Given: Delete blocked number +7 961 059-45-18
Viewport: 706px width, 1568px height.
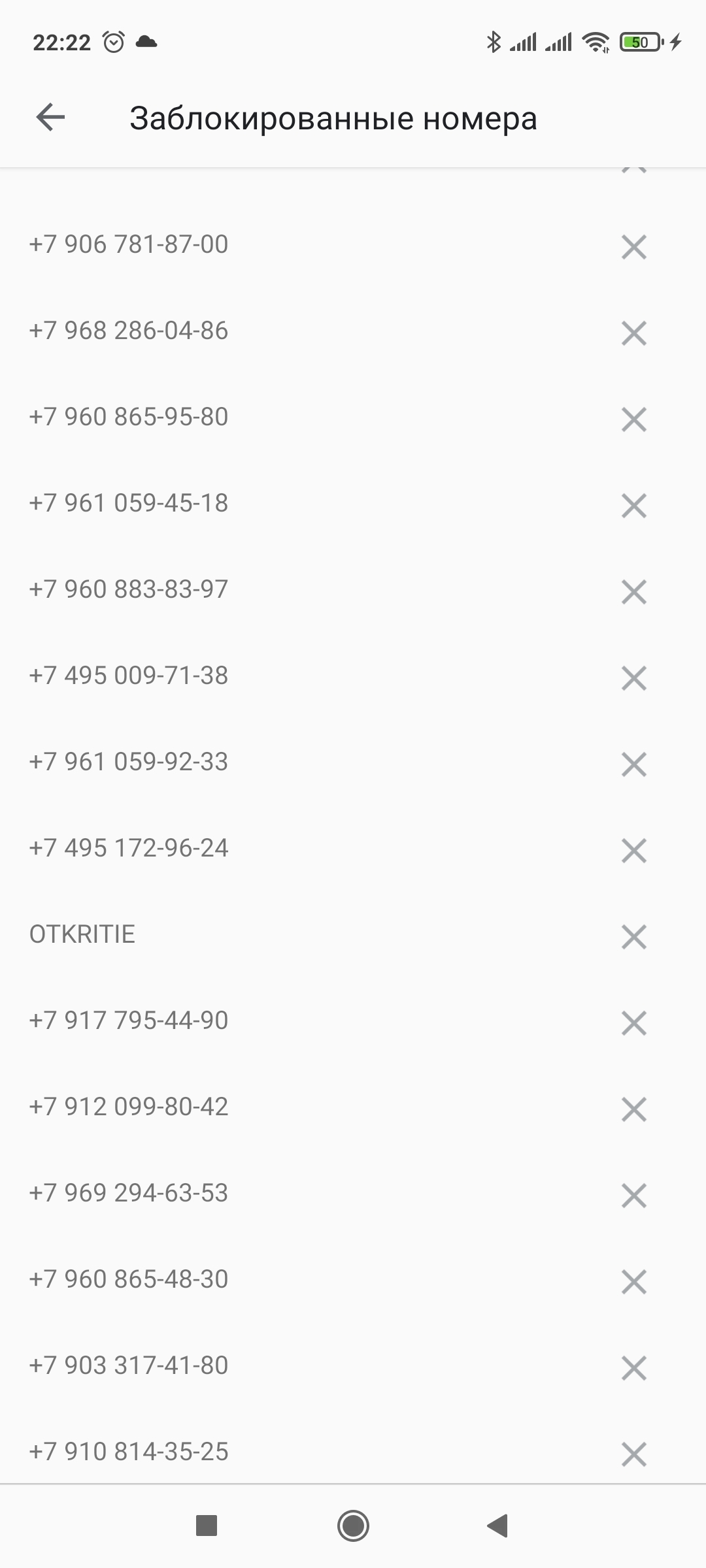Looking at the screenshot, I should pos(633,506).
